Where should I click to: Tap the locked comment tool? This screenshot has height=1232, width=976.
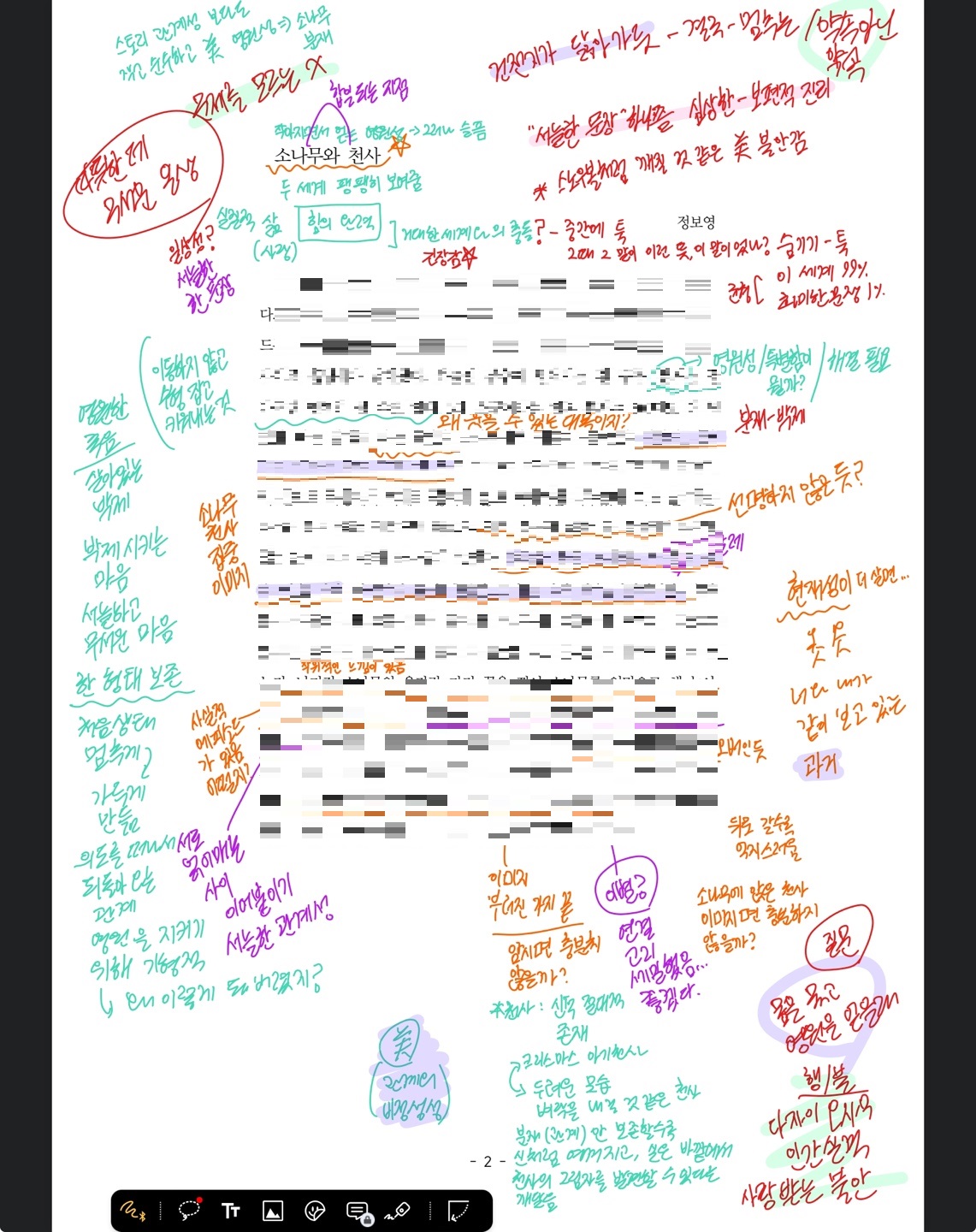pyautogui.click(x=358, y=1211)
